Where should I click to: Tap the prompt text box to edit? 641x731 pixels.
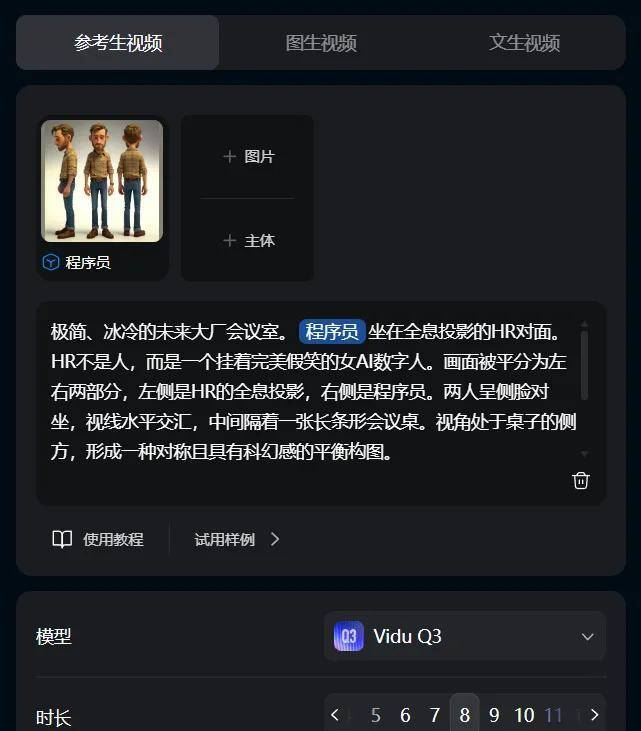coord(313,392)
